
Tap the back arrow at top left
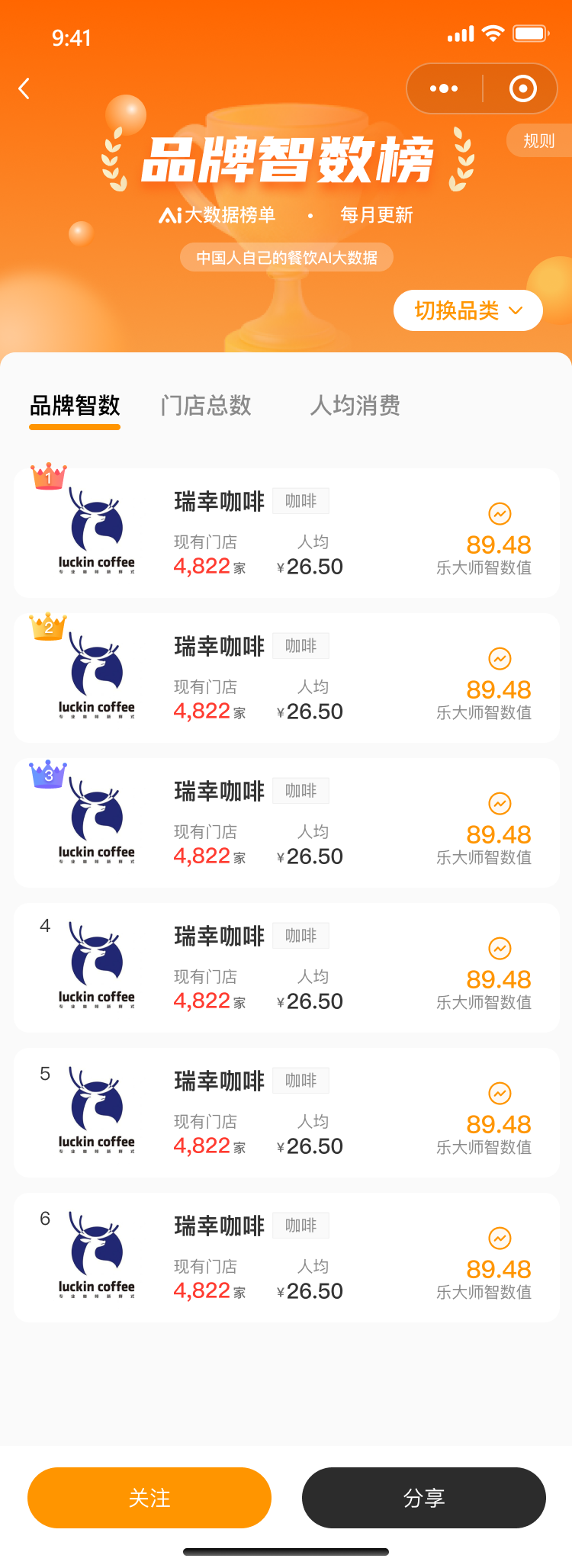(23, 88)
